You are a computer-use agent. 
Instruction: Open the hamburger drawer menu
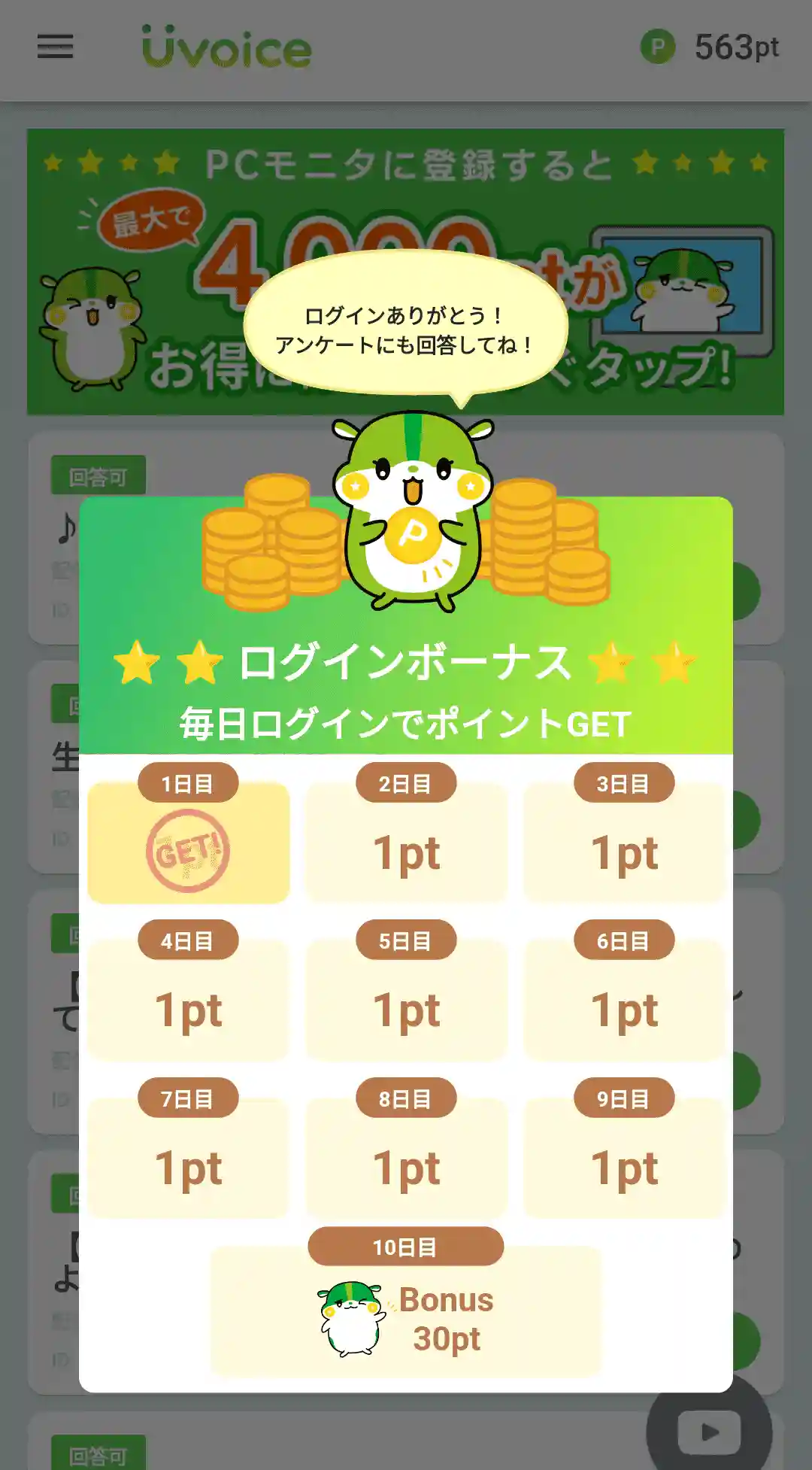56,47
